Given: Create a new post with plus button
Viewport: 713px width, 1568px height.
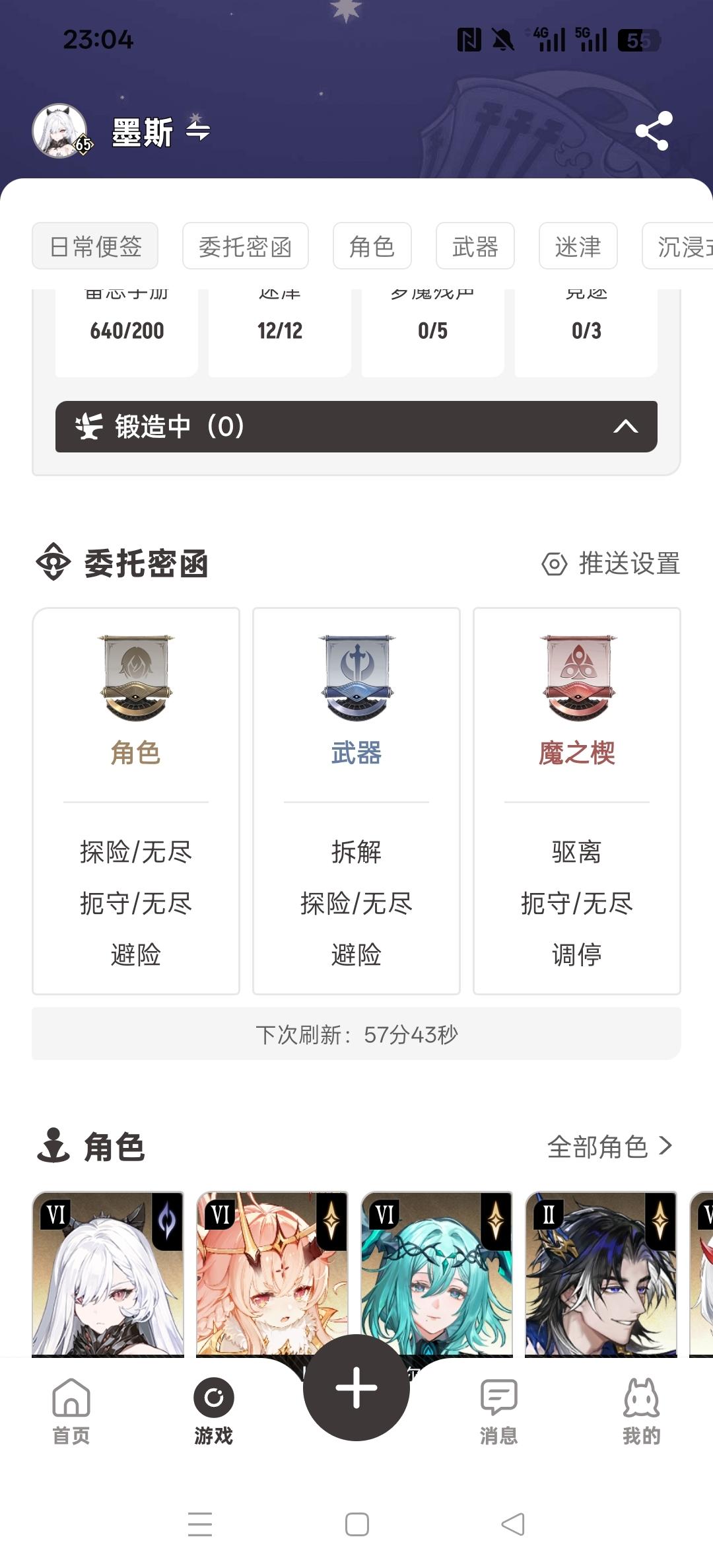Looking at the screenshot, I should coord(356,1387).
